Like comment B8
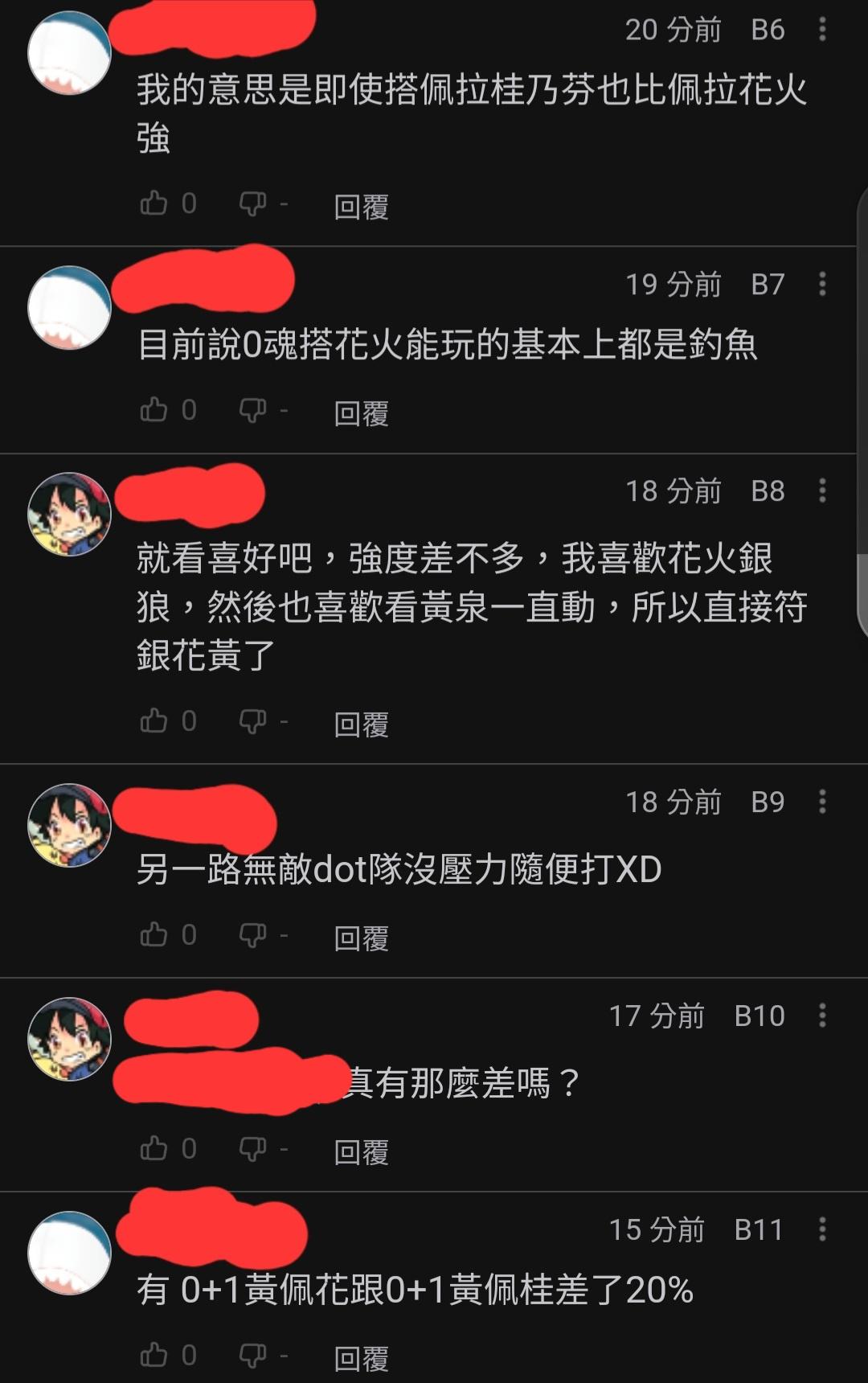Viewport: 868px width, 1383px height. point(154,720)
